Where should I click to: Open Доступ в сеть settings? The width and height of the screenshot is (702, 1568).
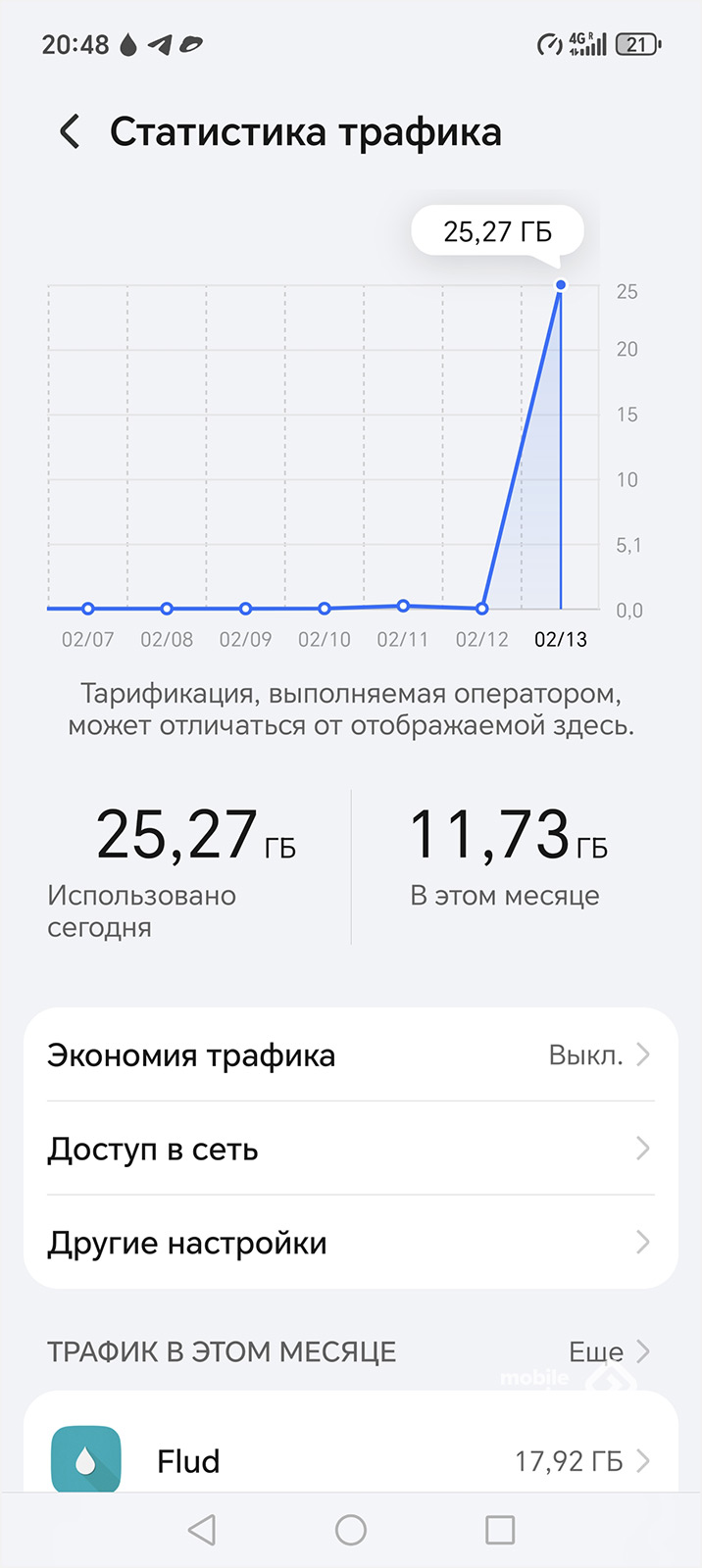350,1149
